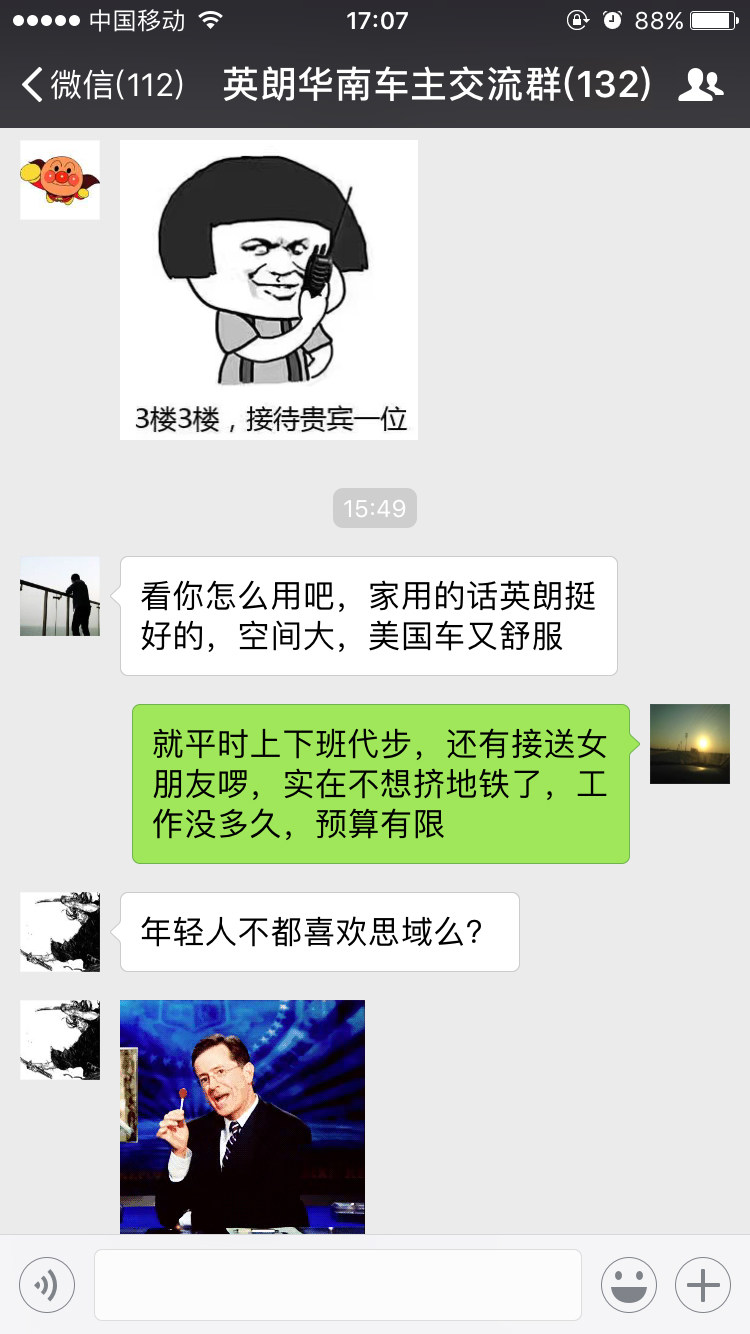
Task: Open the Anpanman avatar's profile
Action: point(60,180)
